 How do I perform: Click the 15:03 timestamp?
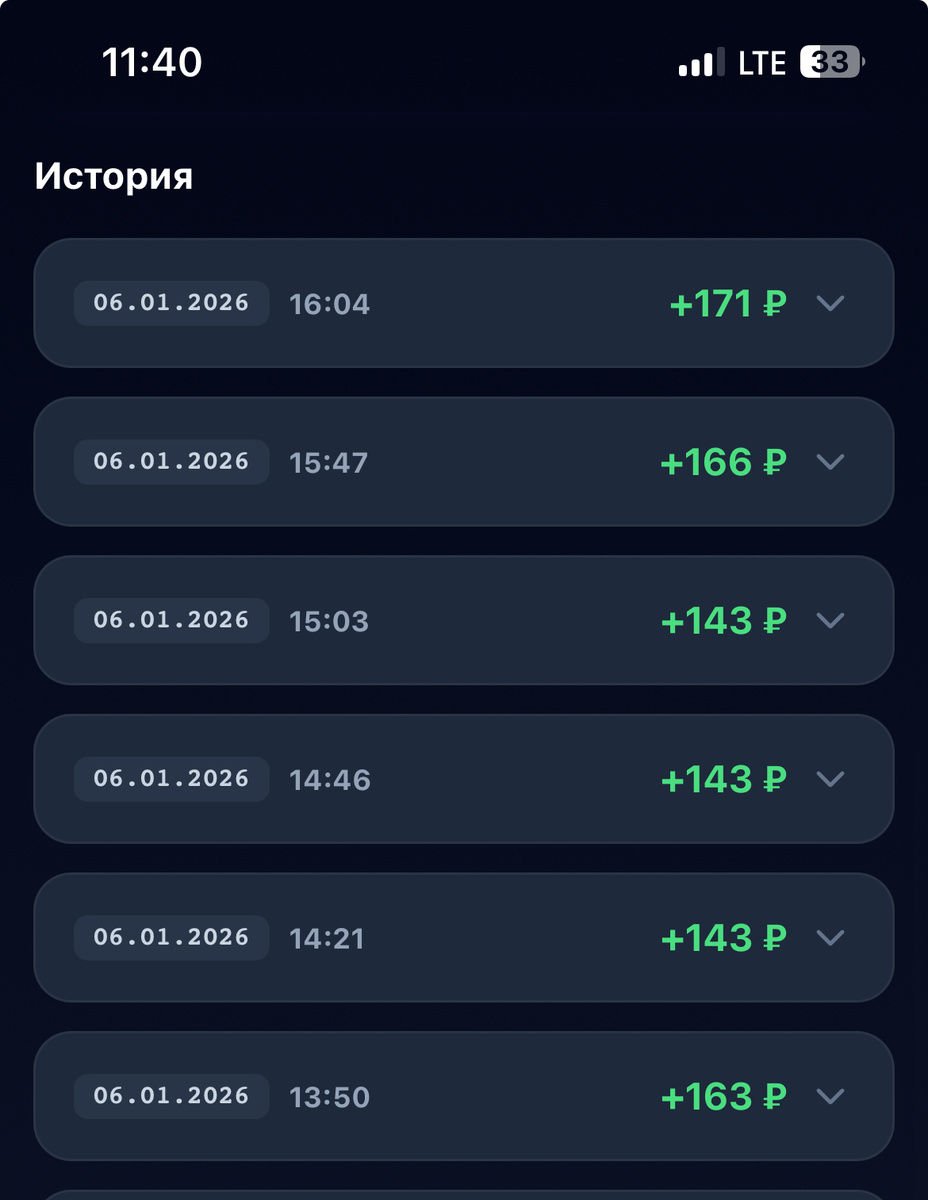[330, 620]
